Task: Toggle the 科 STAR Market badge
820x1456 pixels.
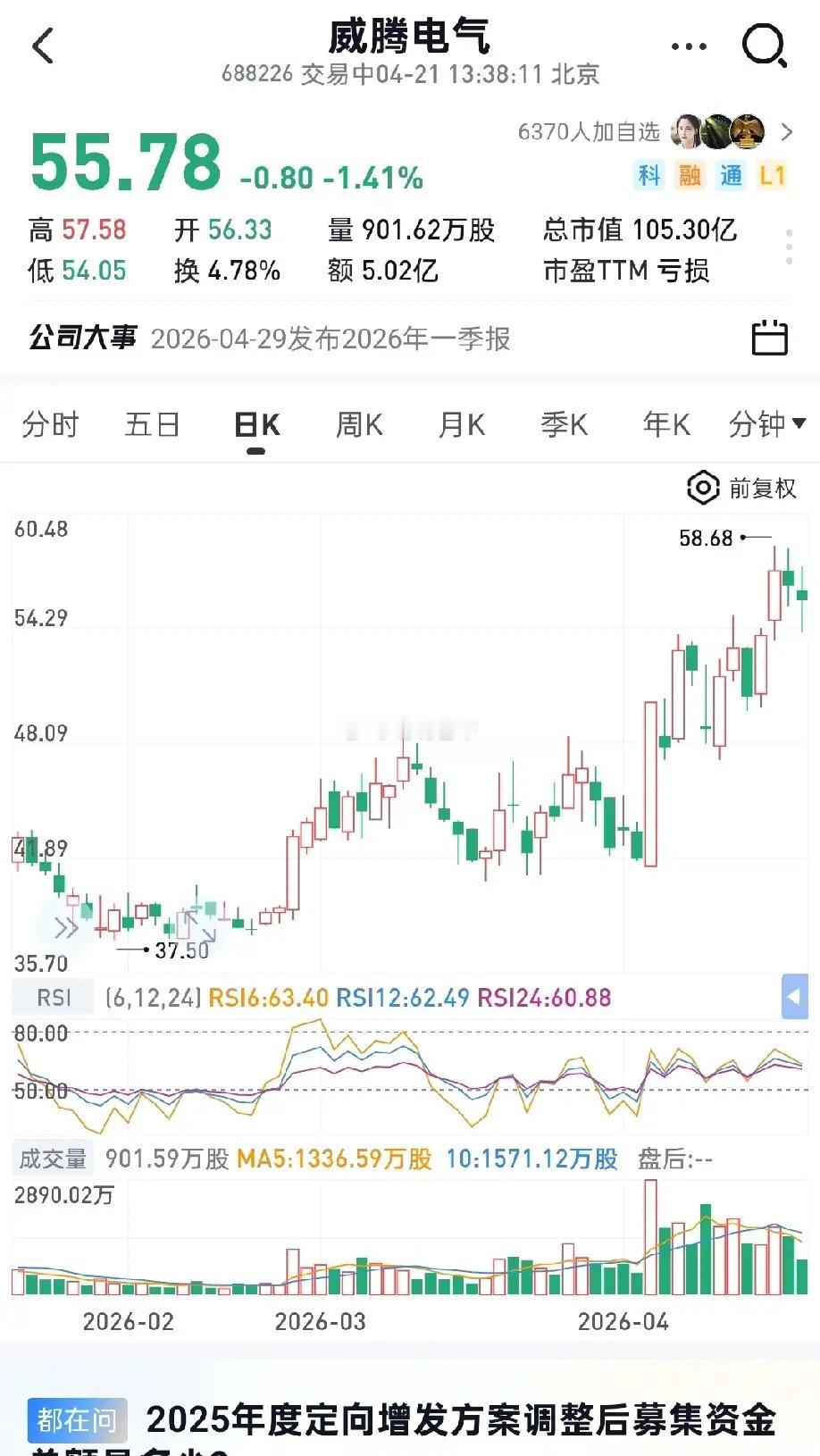Action: coord(650,177)
